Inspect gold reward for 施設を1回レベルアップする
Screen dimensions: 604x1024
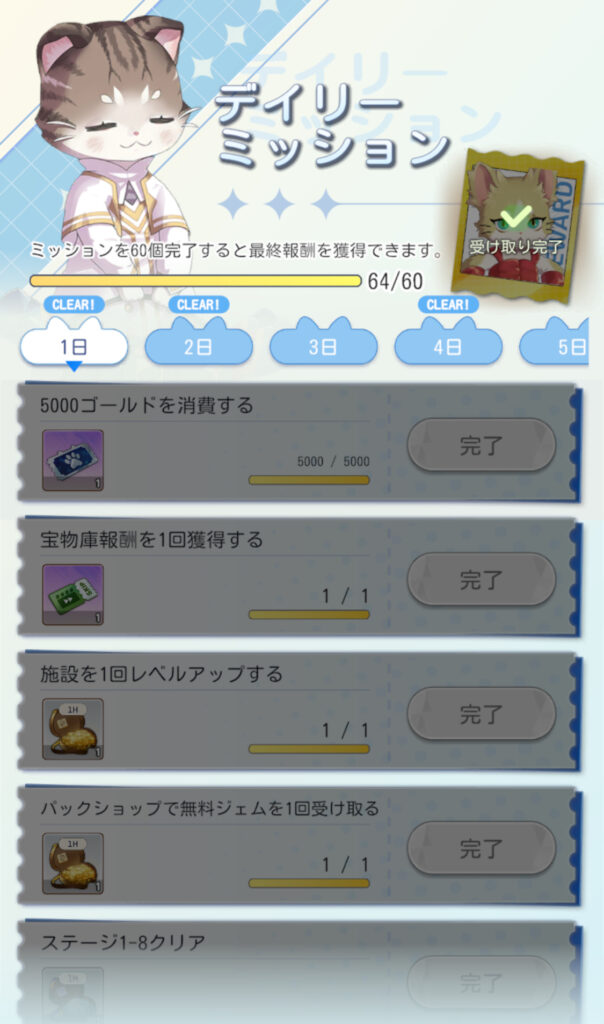point(72,729)
